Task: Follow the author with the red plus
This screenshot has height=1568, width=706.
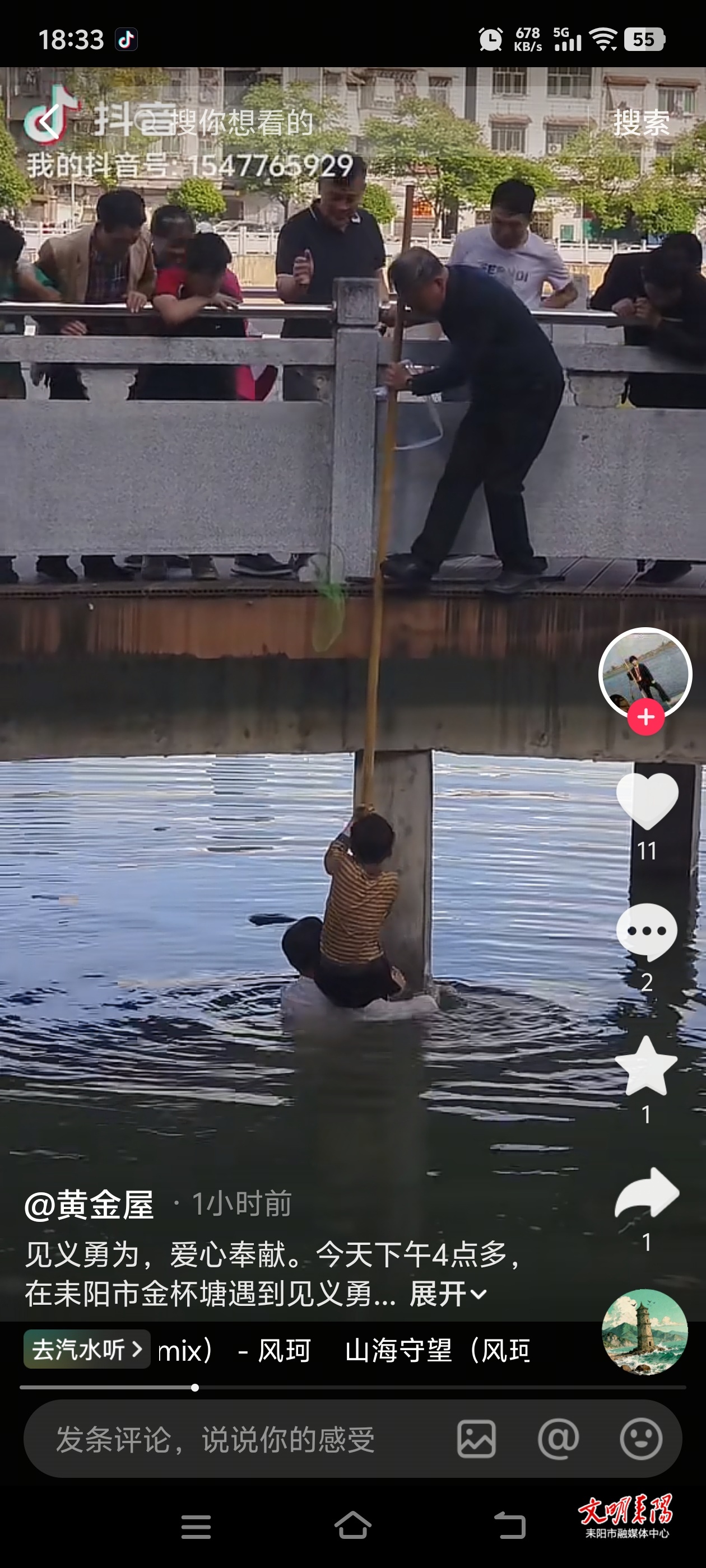Action: [x=645, y=717]
